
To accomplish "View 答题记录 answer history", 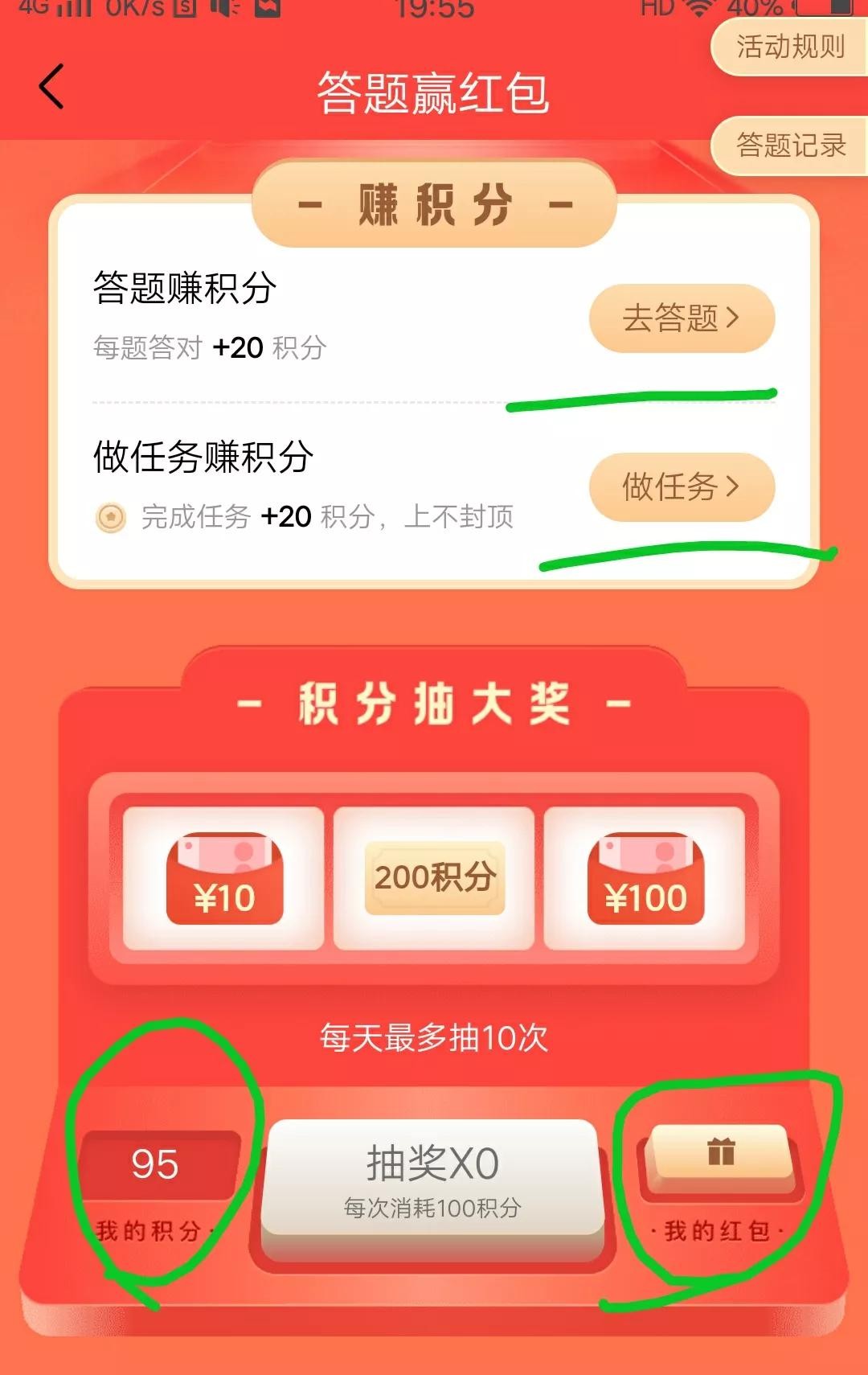I will point(790,146).
